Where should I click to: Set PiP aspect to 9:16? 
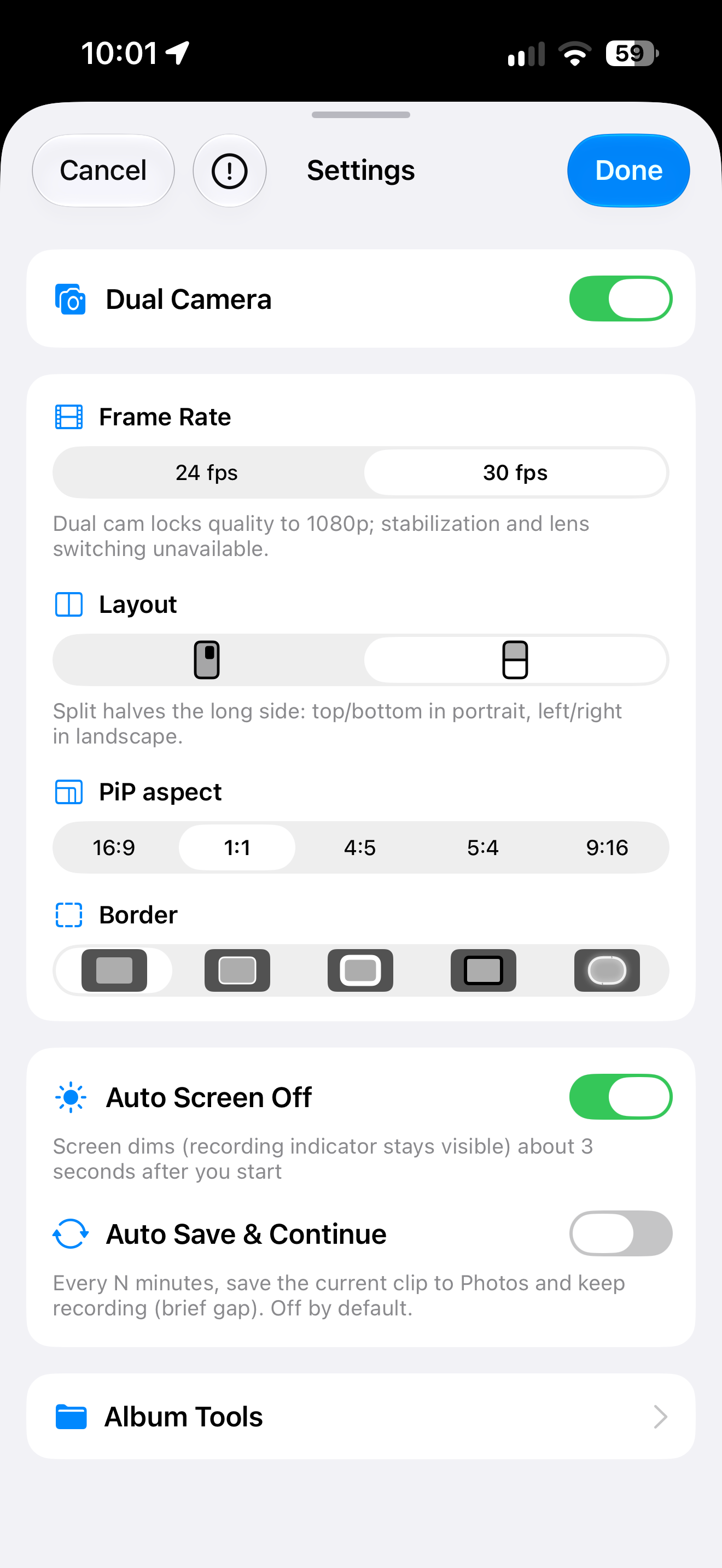pos(607,847)
